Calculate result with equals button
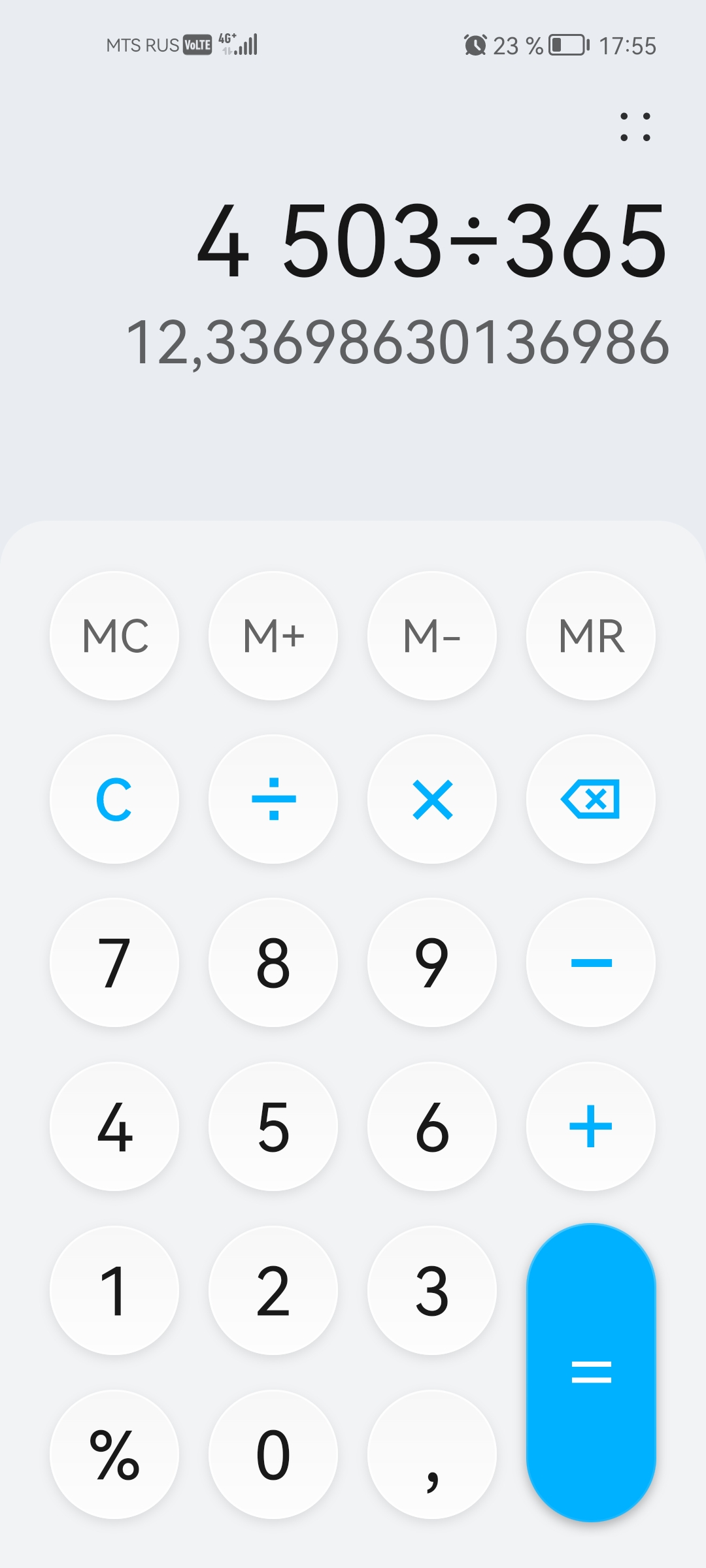 pos(591,1372)
